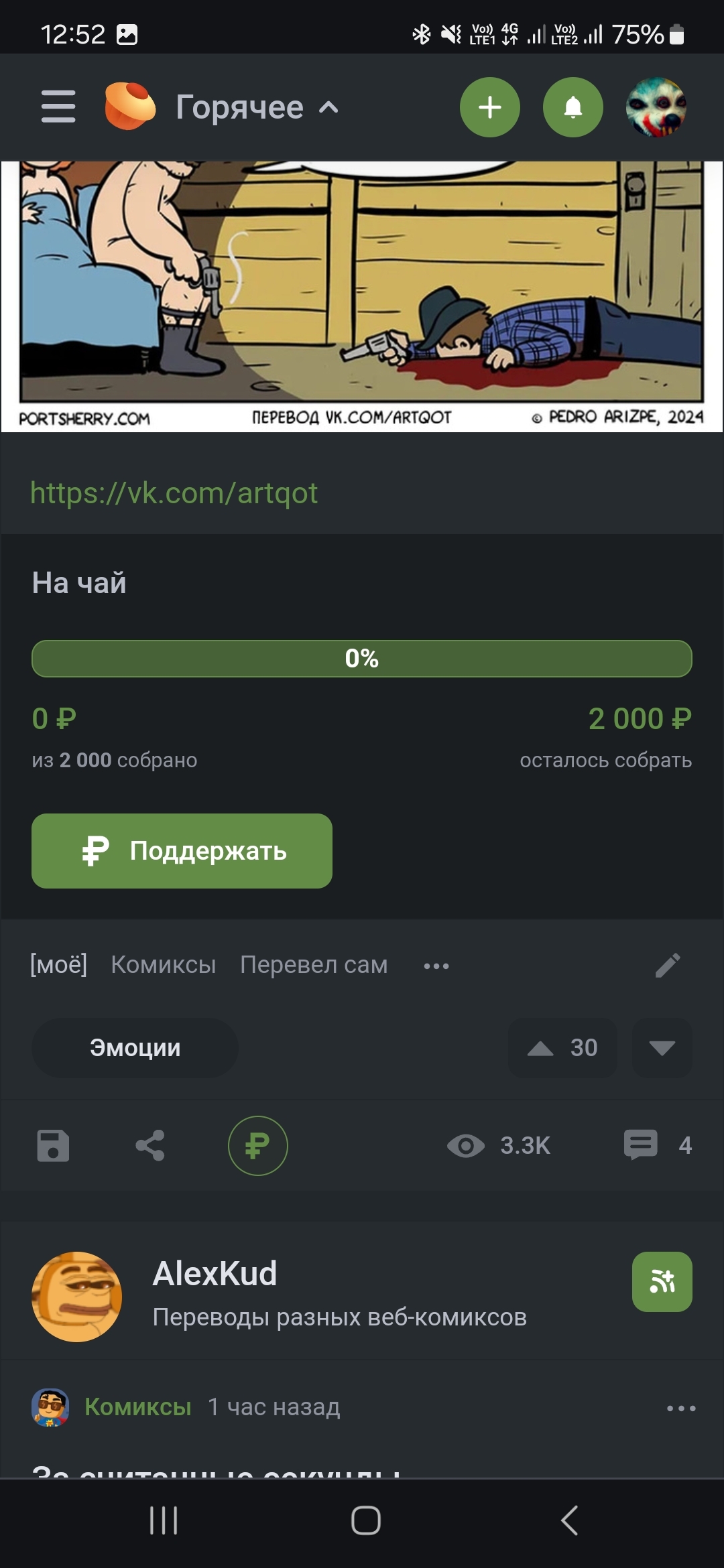Share this post

pyautogui.click(x=150, y=1145)
